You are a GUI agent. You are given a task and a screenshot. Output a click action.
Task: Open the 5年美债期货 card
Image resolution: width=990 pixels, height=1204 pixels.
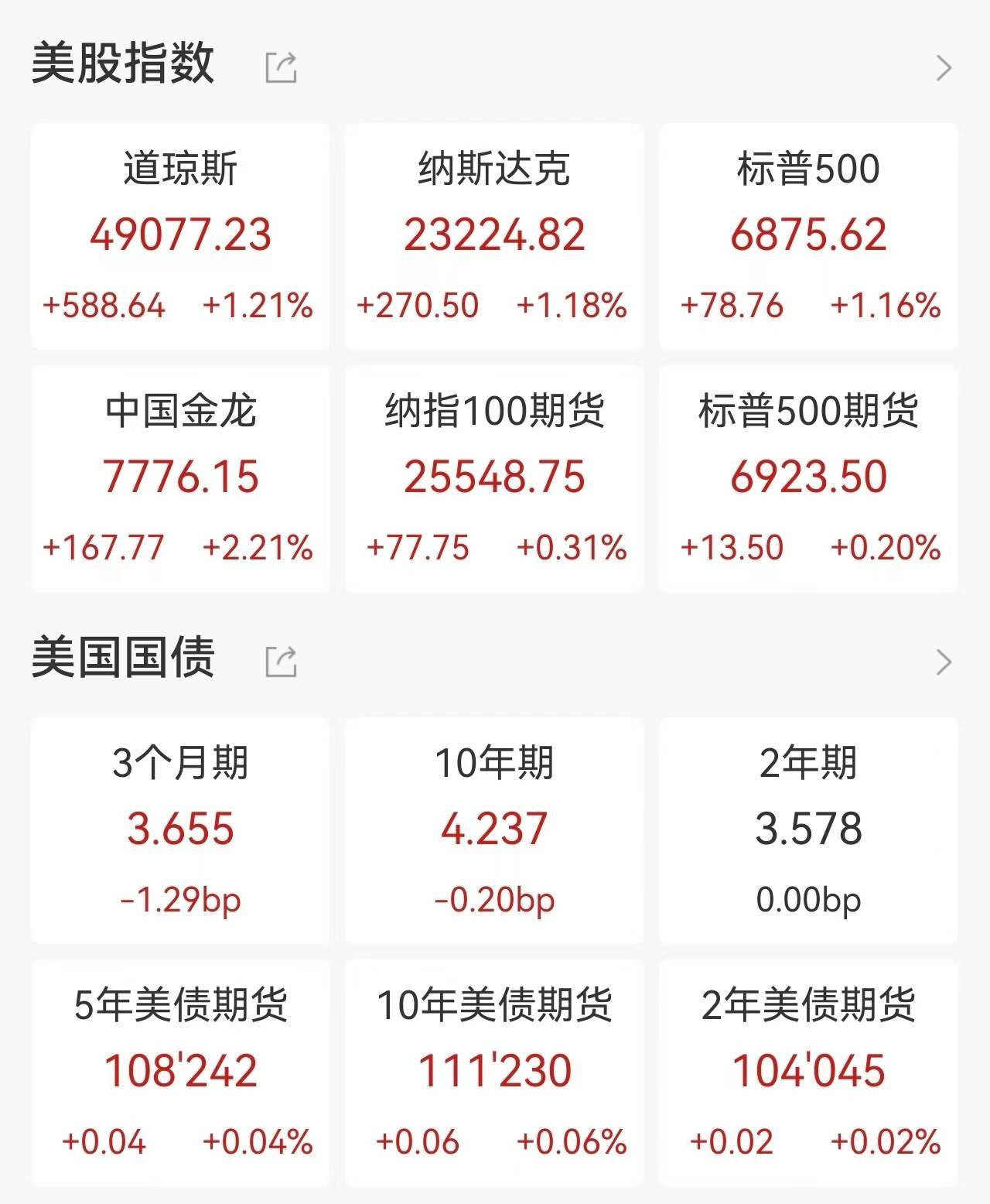(x=180, y=1072)
